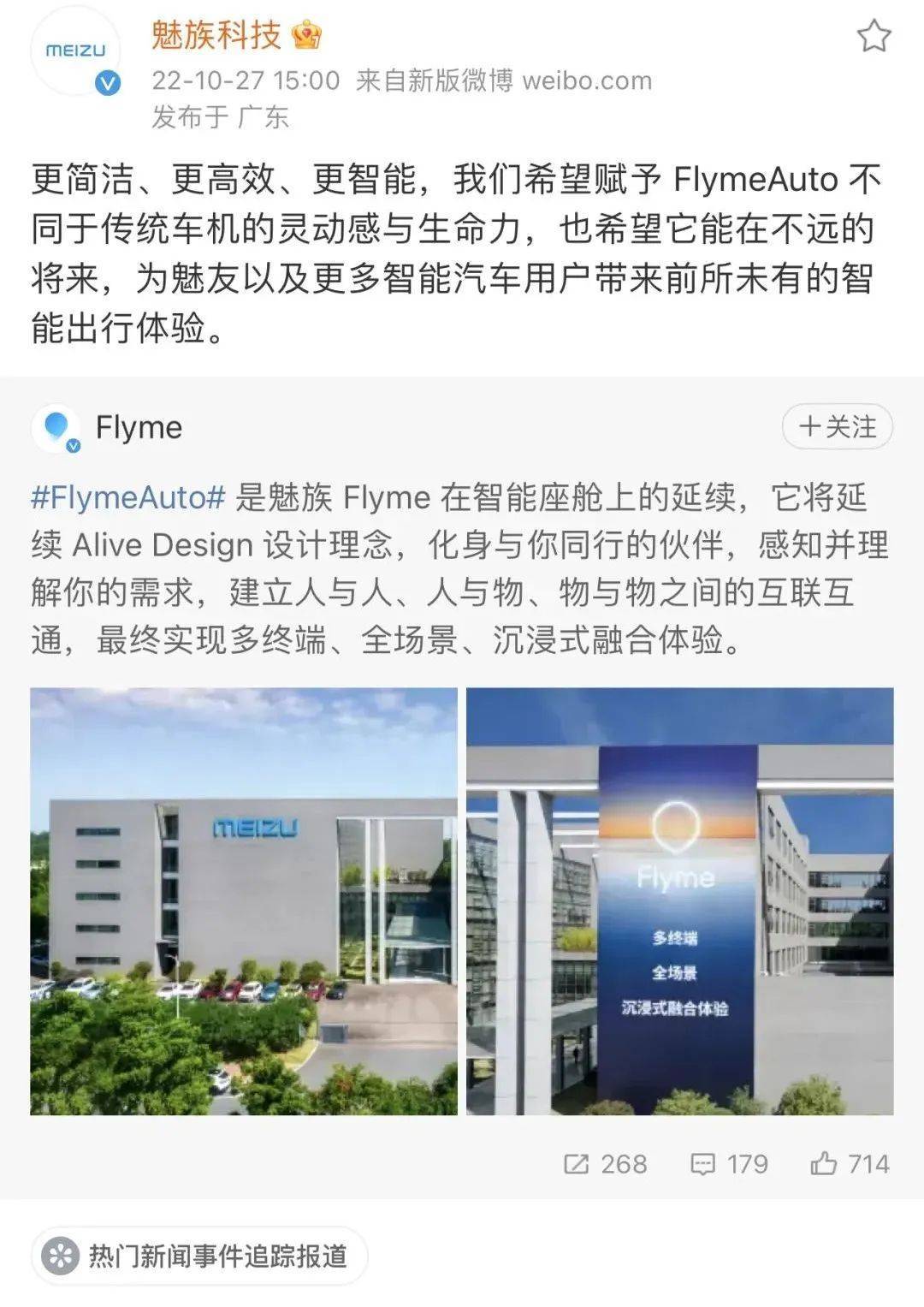Like the post with 714 likes
This screenshot has width=924, height=1307.
tap(850, 1164)
